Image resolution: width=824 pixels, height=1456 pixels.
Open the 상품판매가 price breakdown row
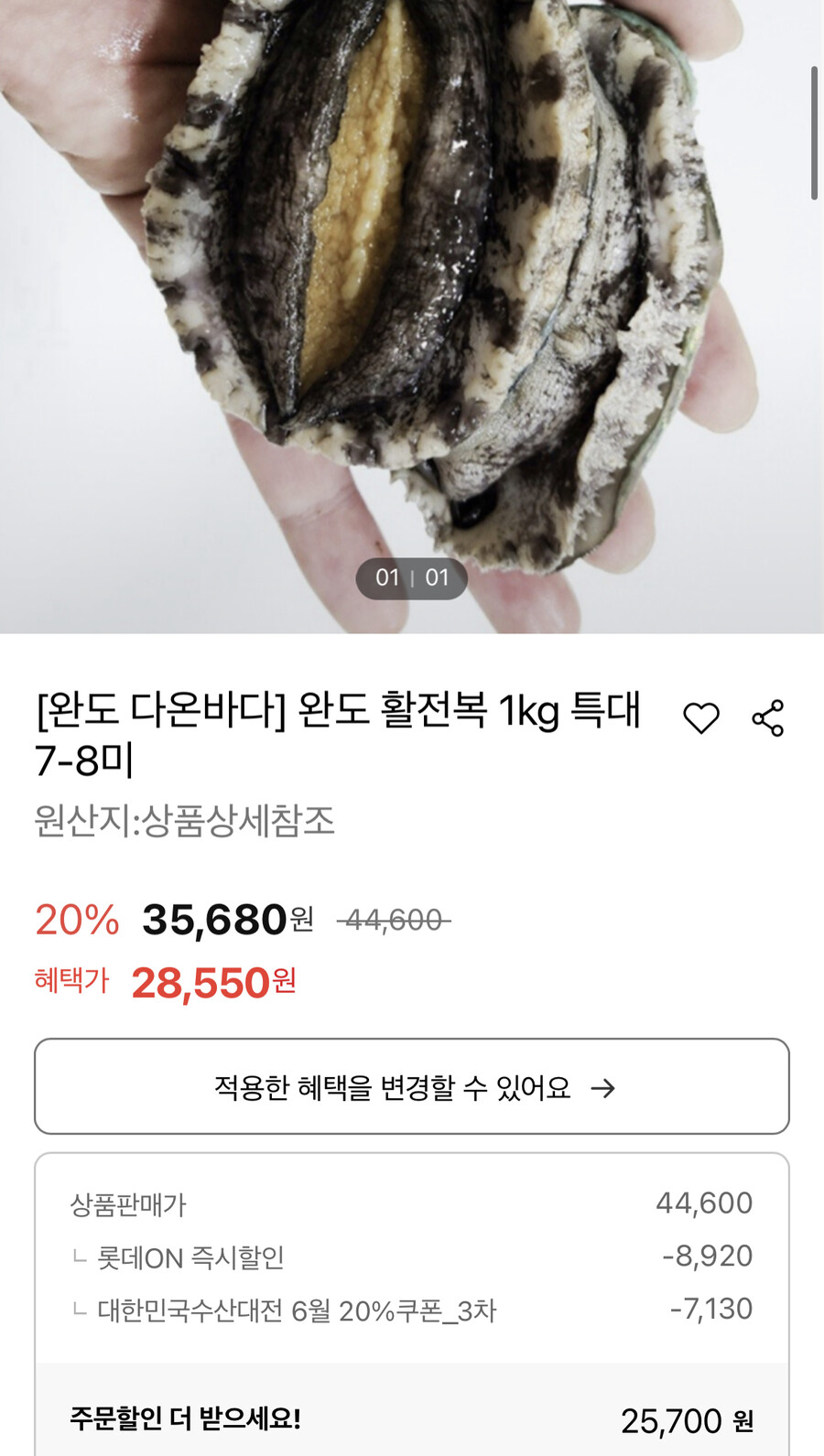(x=412, y=1203)
